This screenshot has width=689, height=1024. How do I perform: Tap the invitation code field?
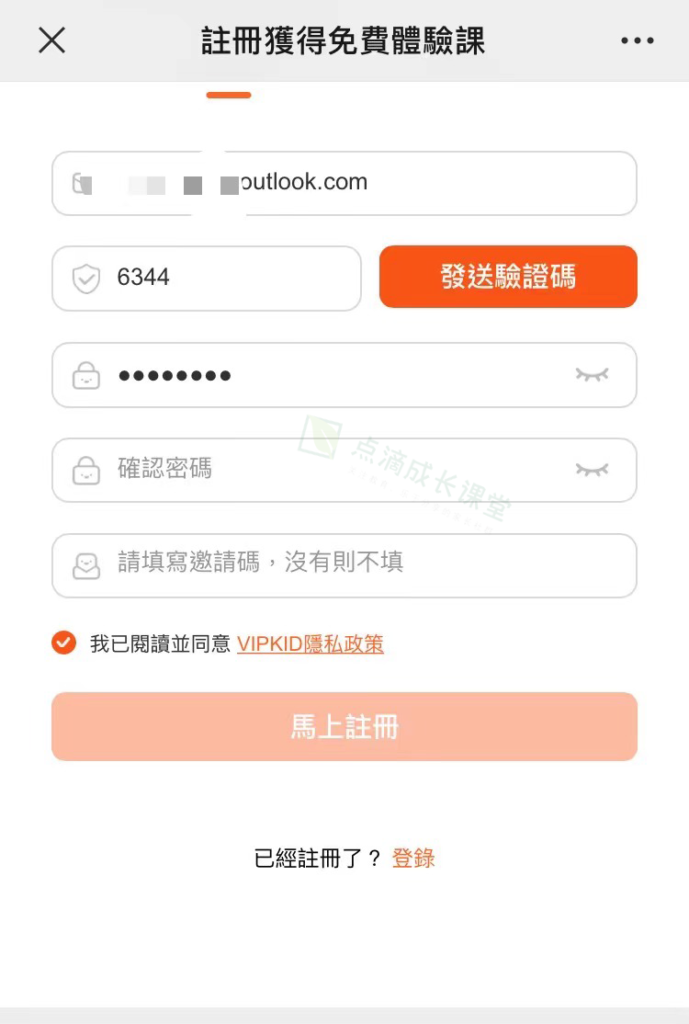tap(344, 565)
